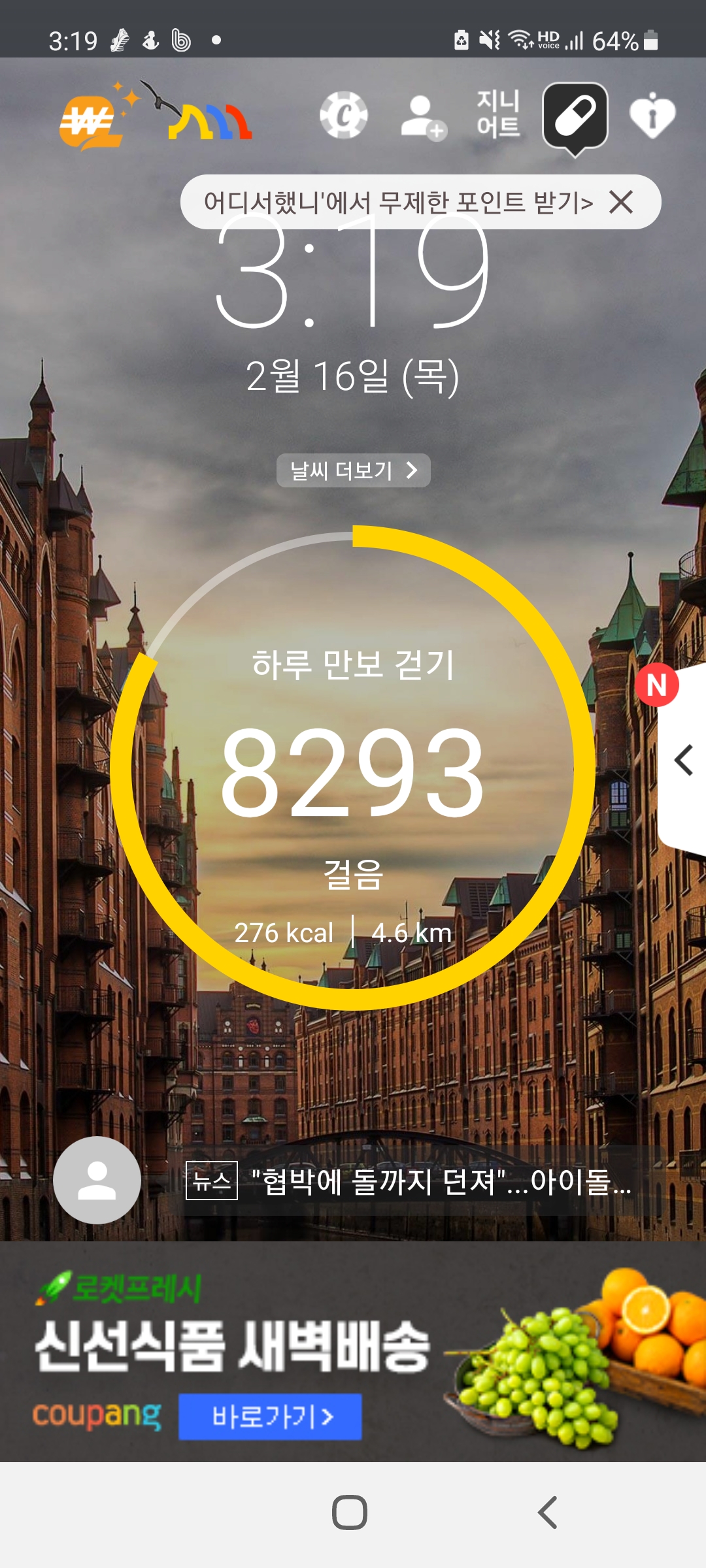This screenshot has width=706, height=1568.
Task: Tap 날씨 더보기 for more weather
Action: (353, 470)
